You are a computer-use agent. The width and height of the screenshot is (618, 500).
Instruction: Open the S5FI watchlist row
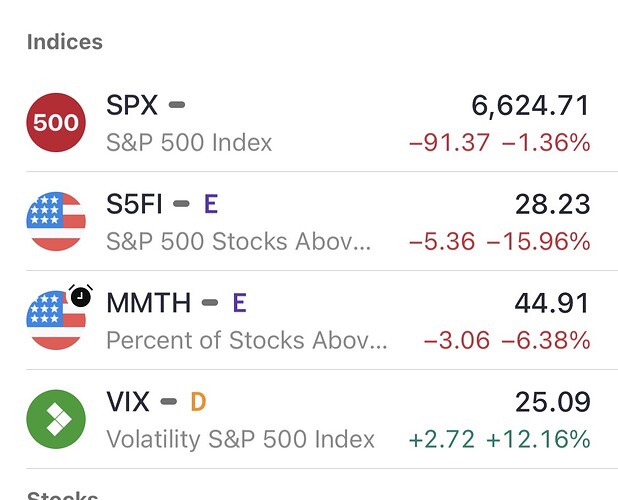click(308, 221)
